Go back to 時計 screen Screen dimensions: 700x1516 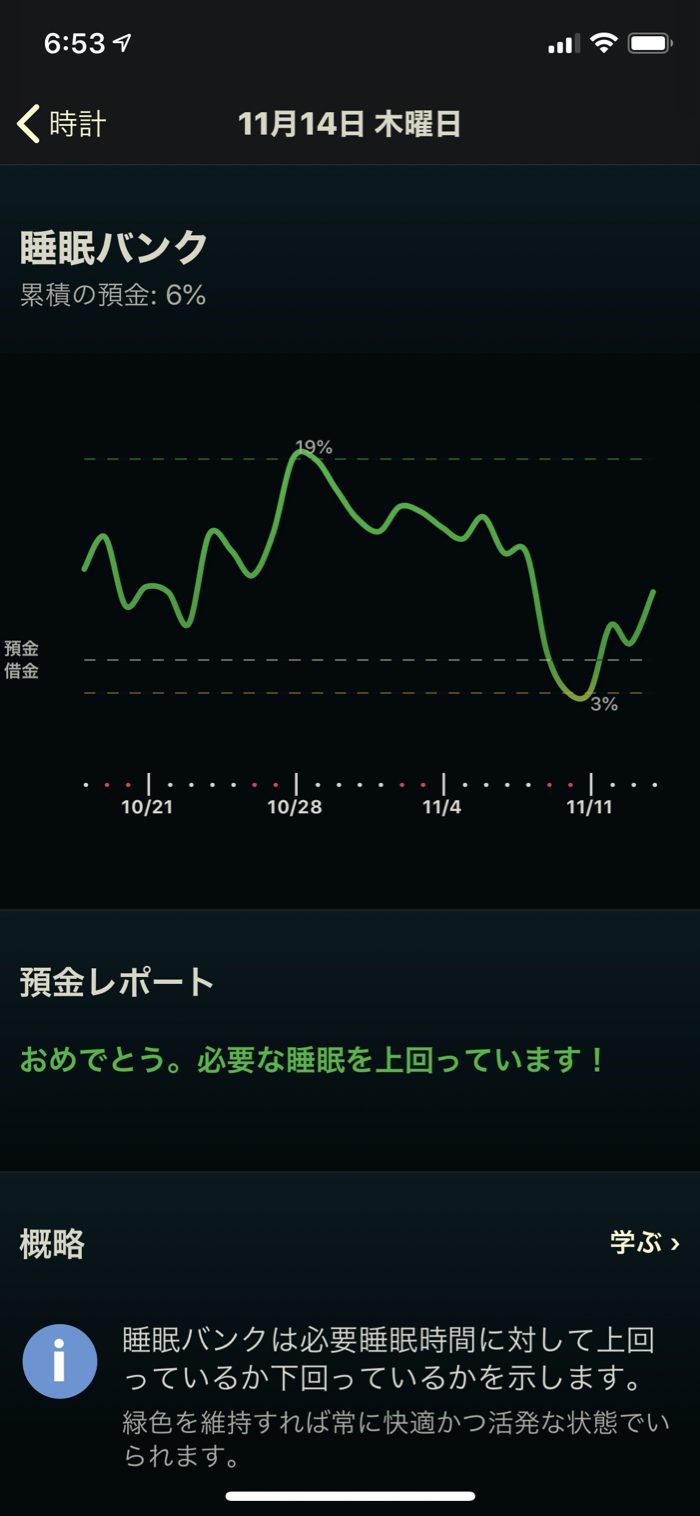coord(62,124)
